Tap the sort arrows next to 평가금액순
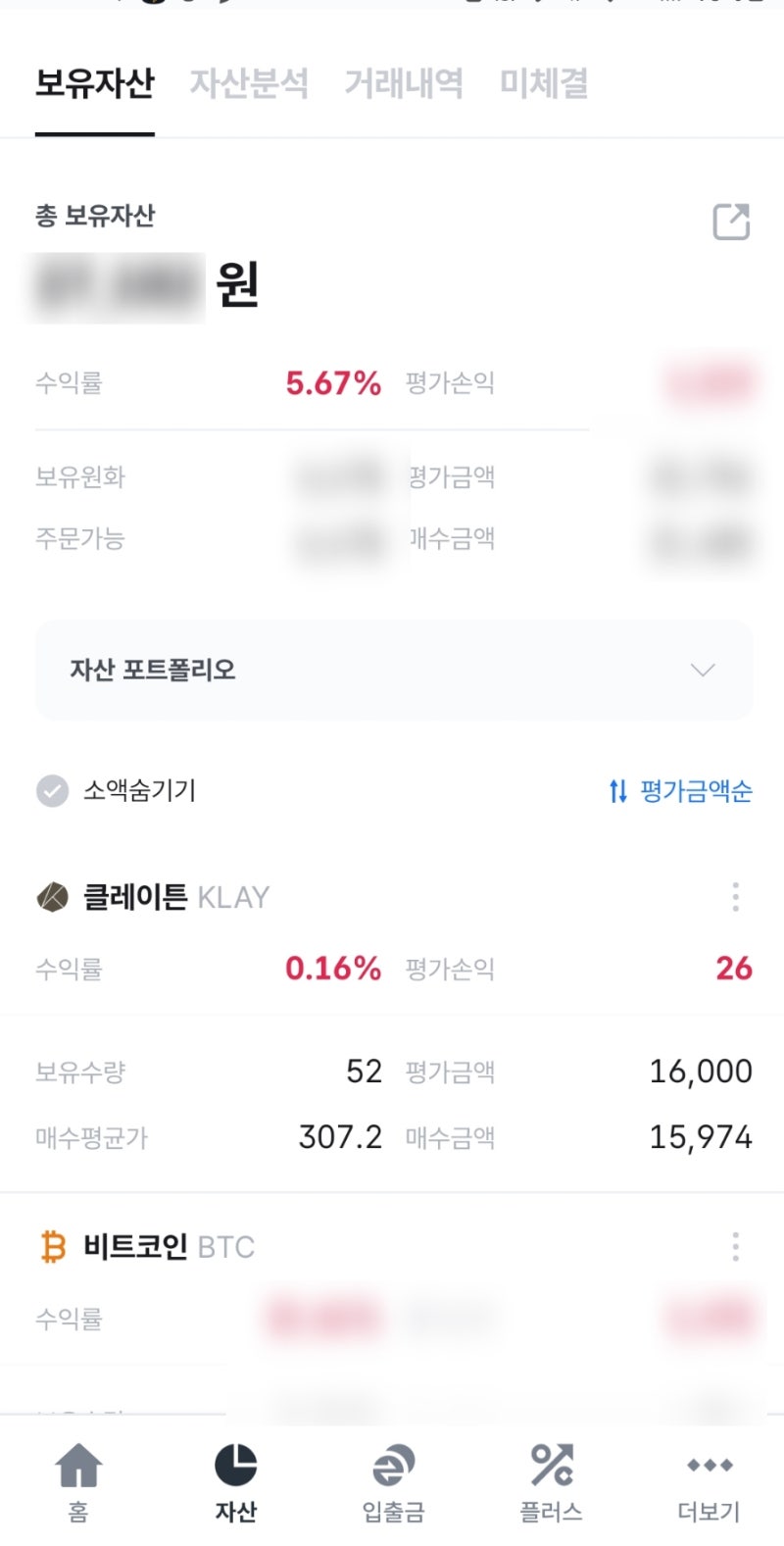The height and width of the screenshot is (1546, 784). [x=618, y=792]
